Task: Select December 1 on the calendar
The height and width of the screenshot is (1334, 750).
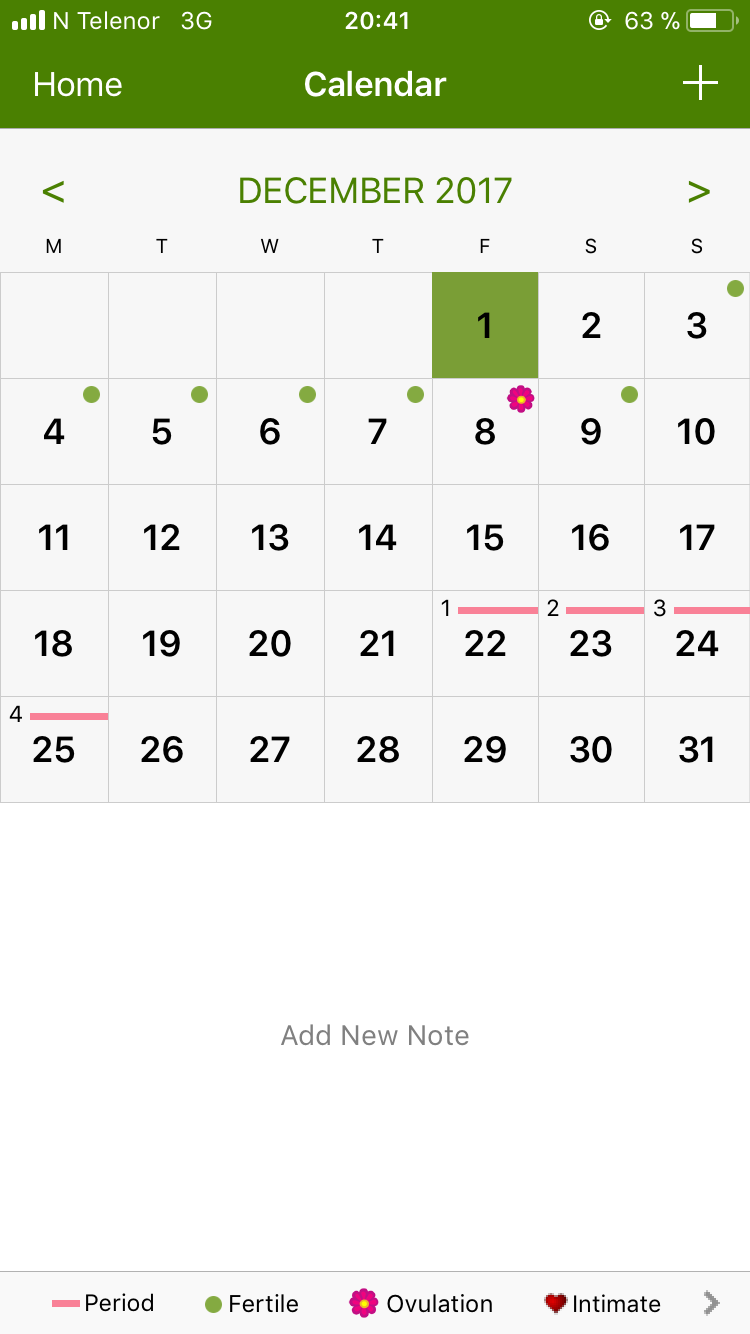Action: click(485, 326)
